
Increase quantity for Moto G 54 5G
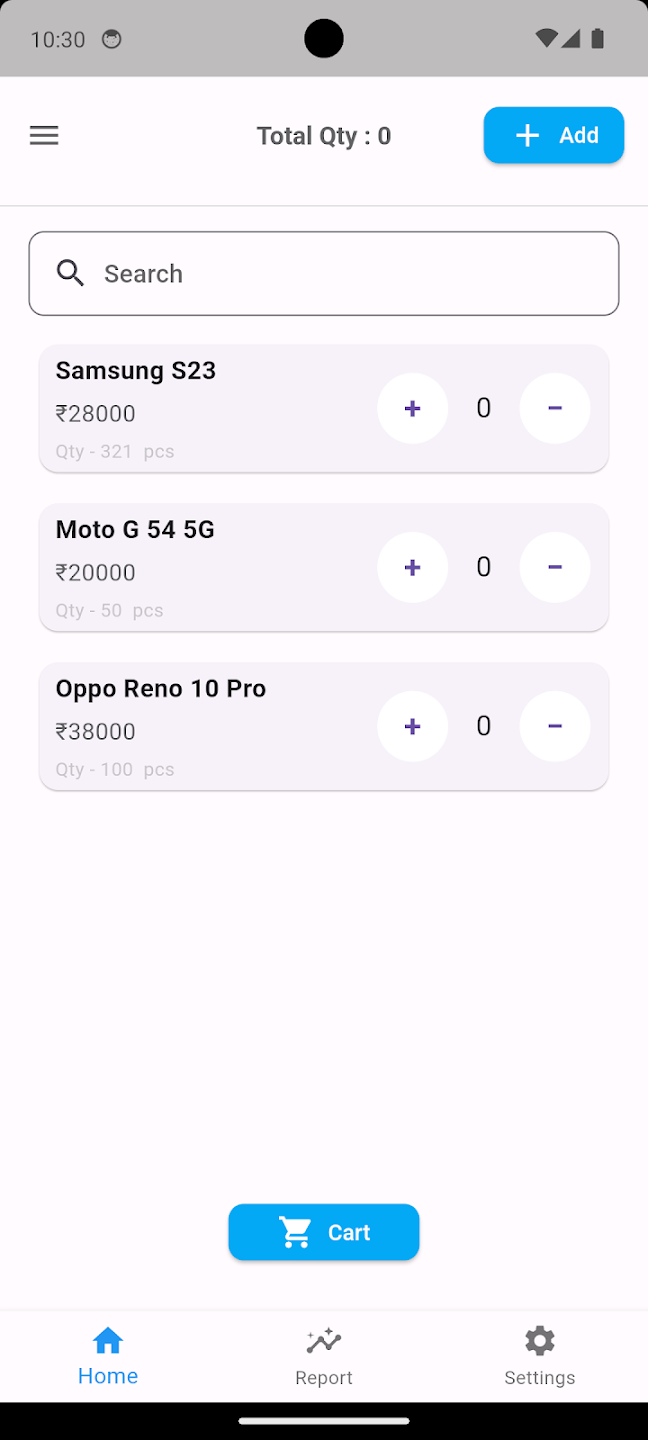(x=412, y=567)
